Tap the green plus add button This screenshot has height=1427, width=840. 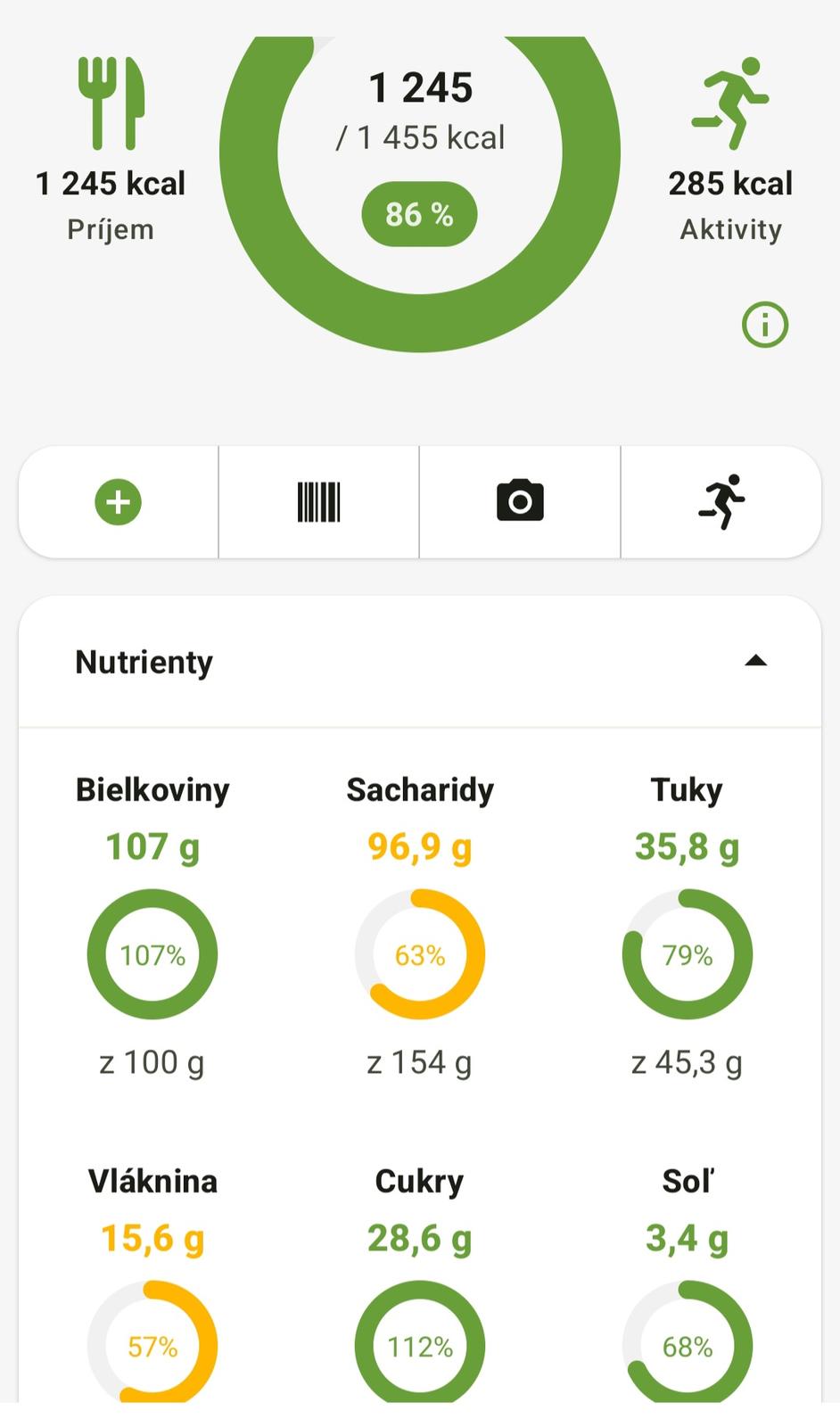pos(118,502)
